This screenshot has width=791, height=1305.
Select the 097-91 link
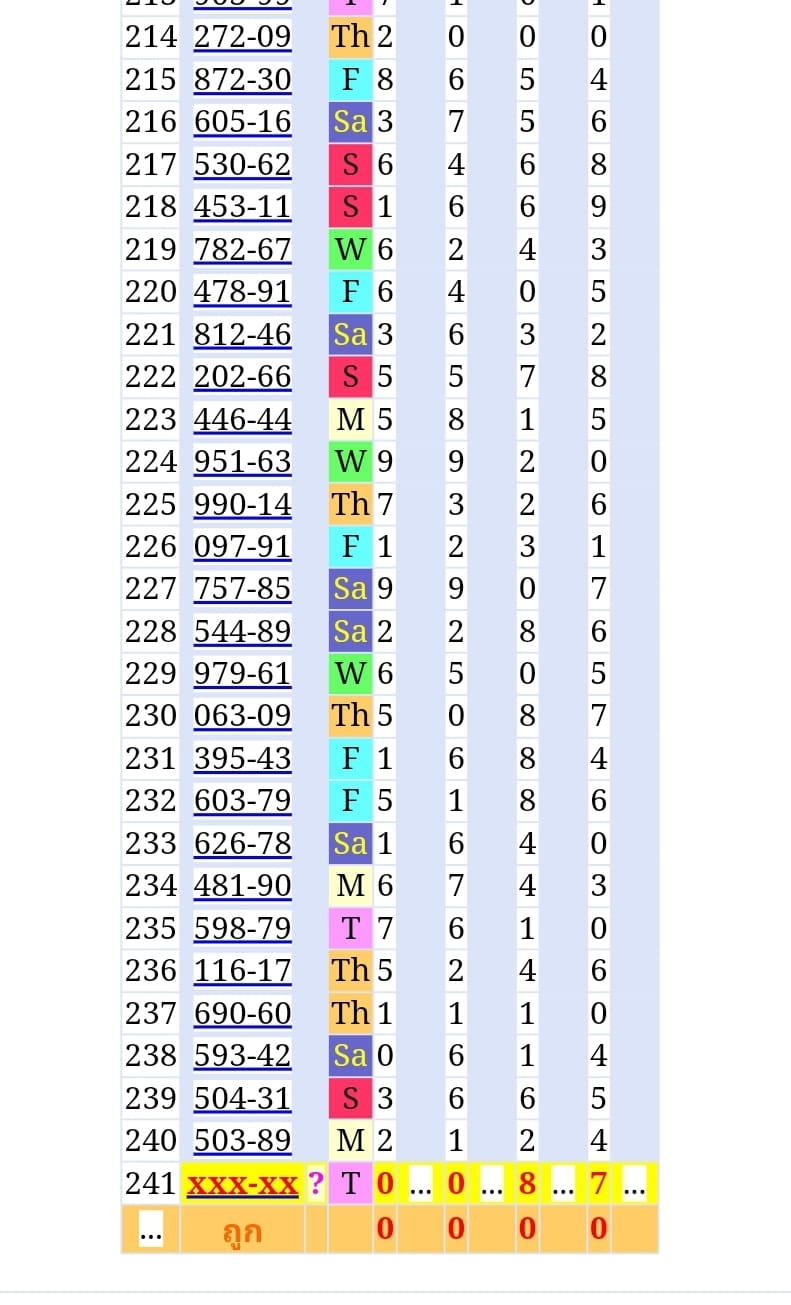tap(242, 547)
